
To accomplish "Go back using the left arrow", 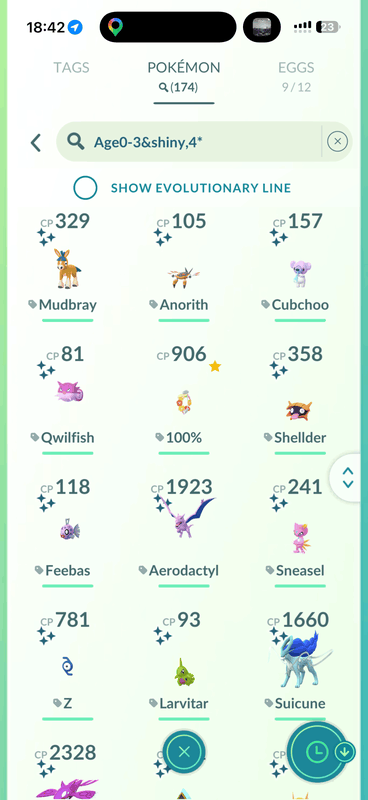I will (x=35, y=142).
